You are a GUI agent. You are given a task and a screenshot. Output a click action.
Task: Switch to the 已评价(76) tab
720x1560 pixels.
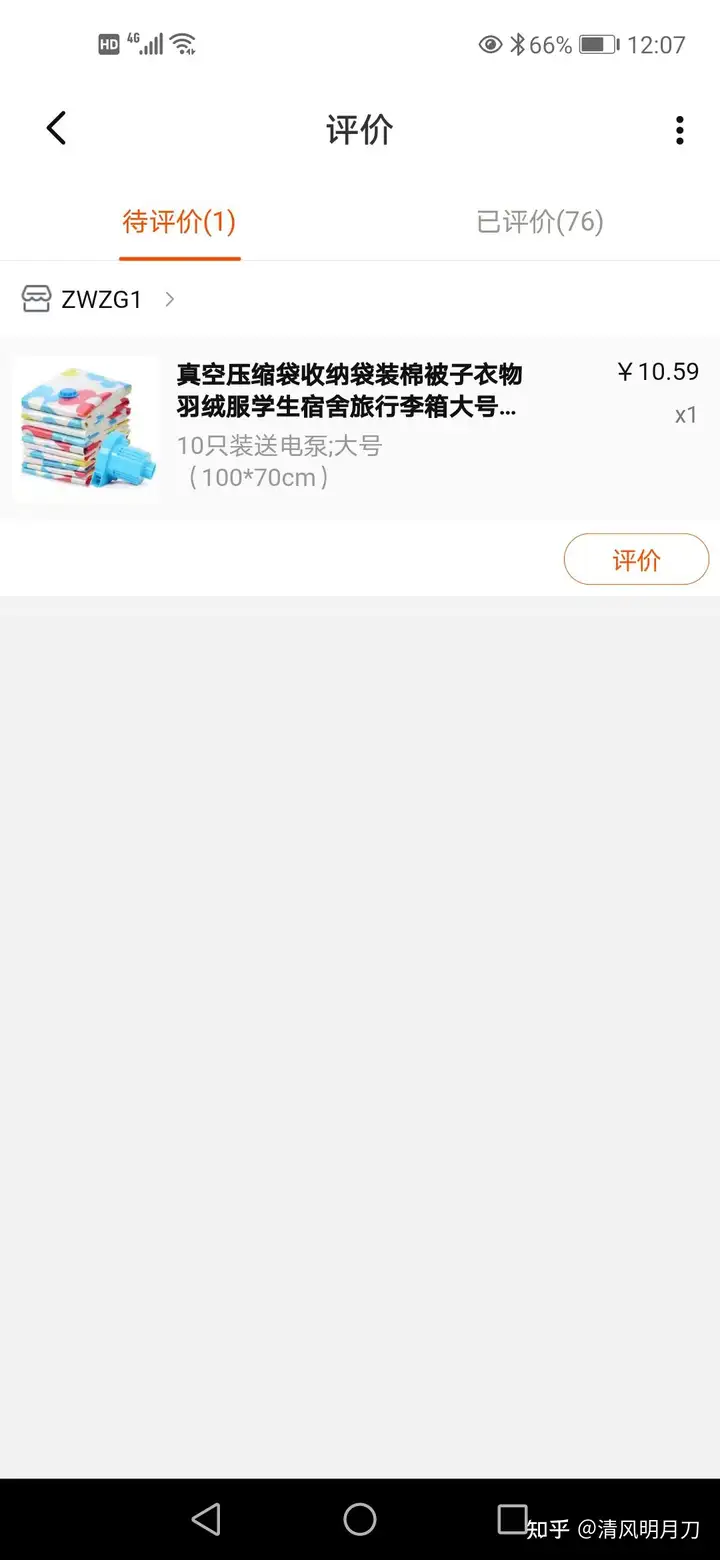pyautogui.click(x=540, y=221)
